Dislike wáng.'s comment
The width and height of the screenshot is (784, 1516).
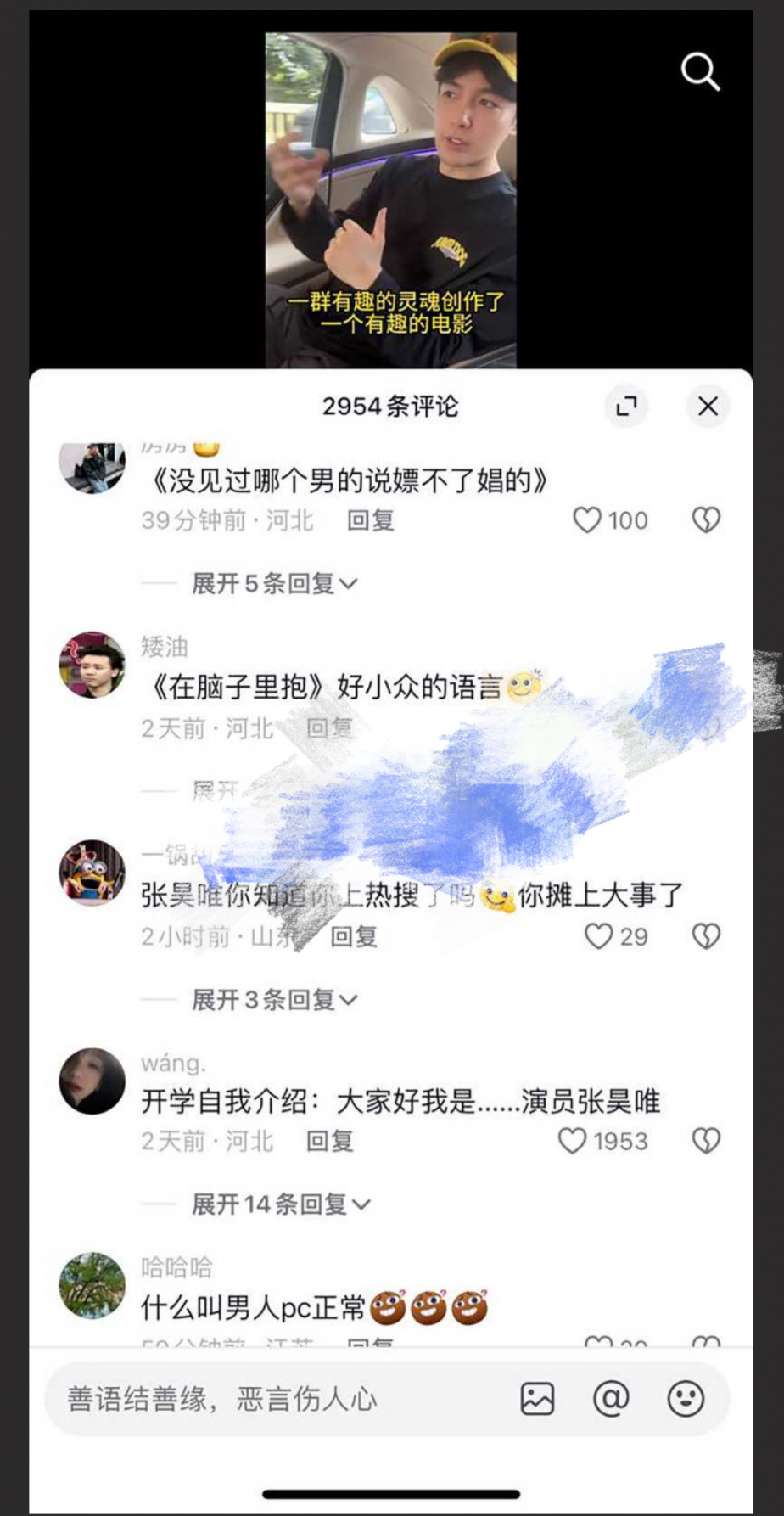[x=706, y=1141]
